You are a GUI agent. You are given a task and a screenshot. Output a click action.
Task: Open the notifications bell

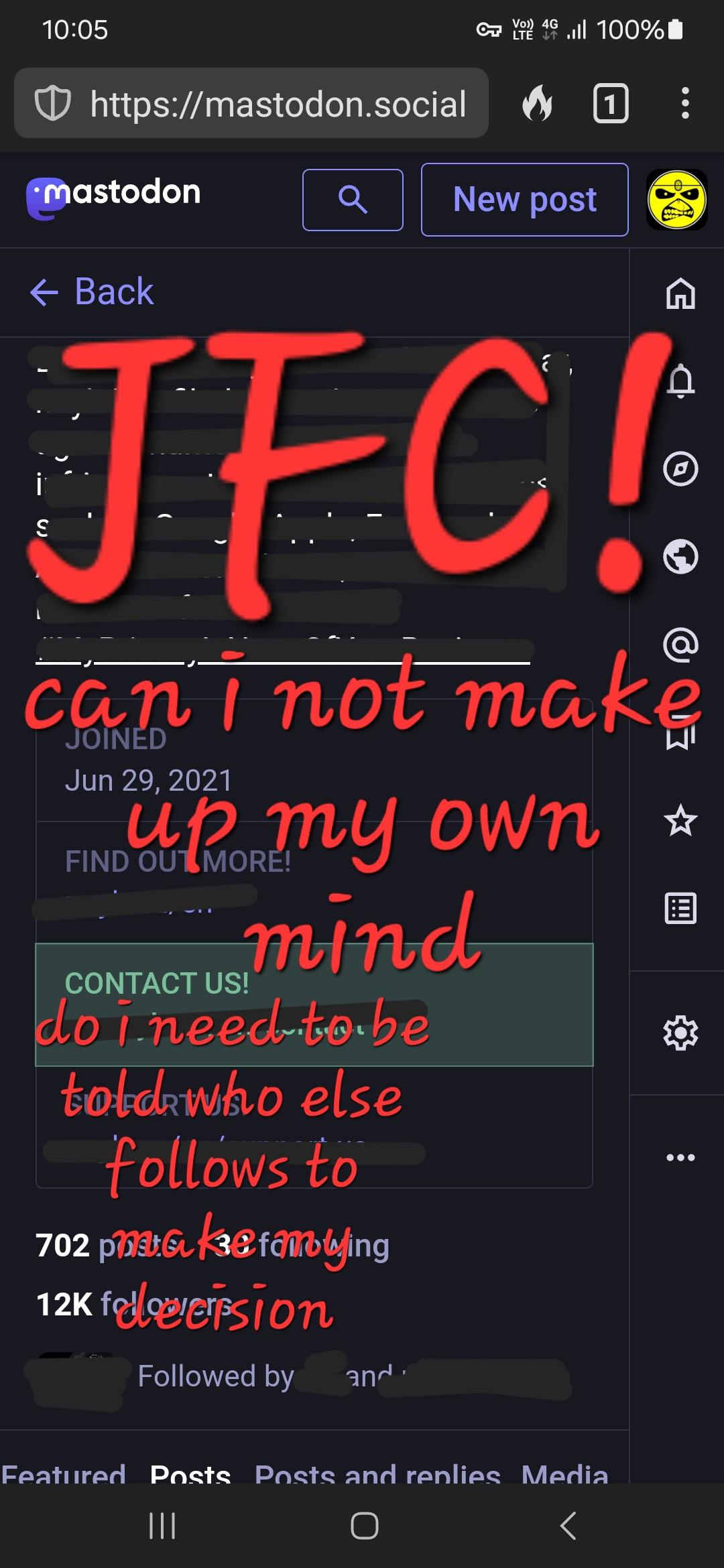click(x=680, y=381)
